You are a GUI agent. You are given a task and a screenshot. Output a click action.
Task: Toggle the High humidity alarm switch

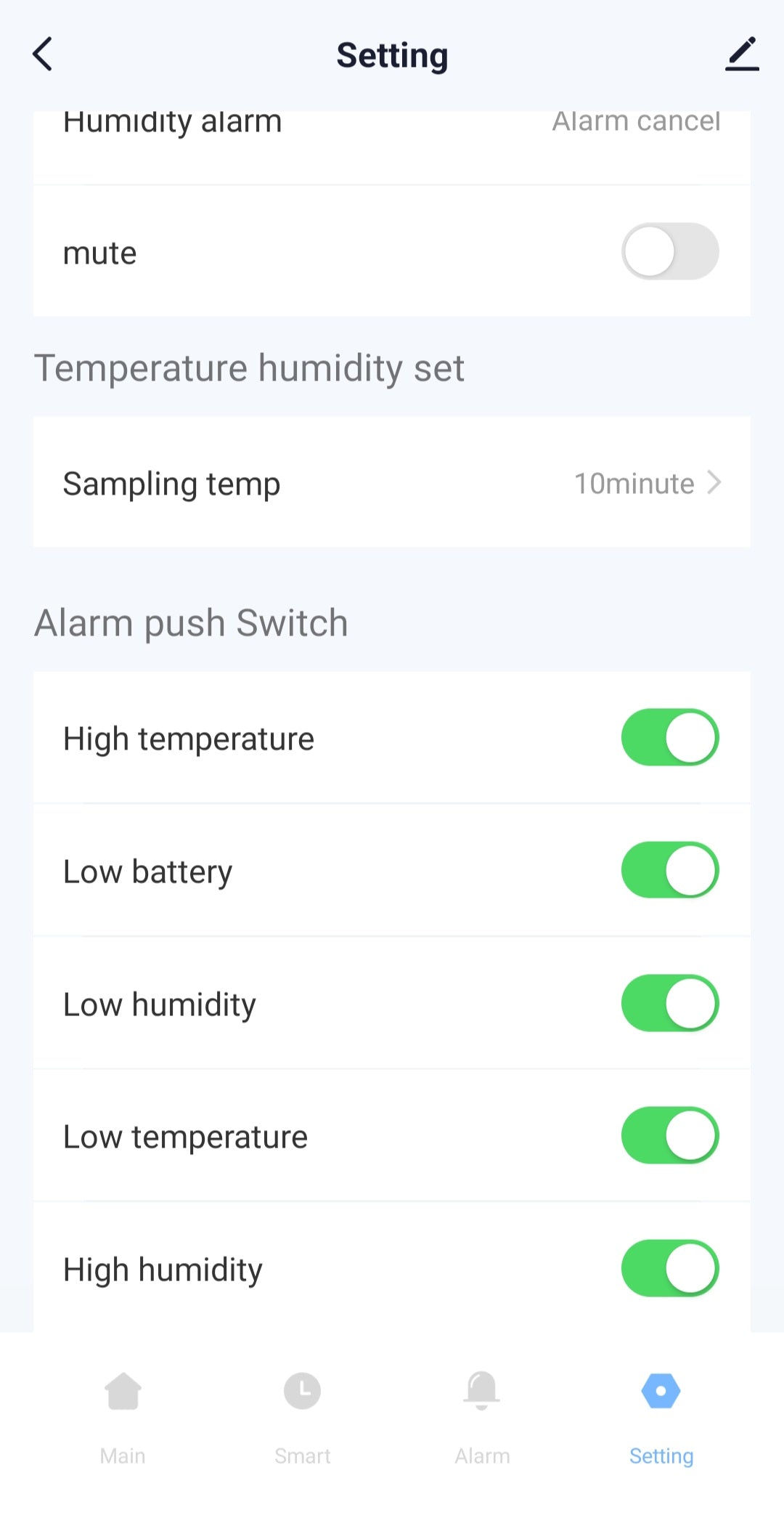pyautogui.click(x=669, y=1268)
